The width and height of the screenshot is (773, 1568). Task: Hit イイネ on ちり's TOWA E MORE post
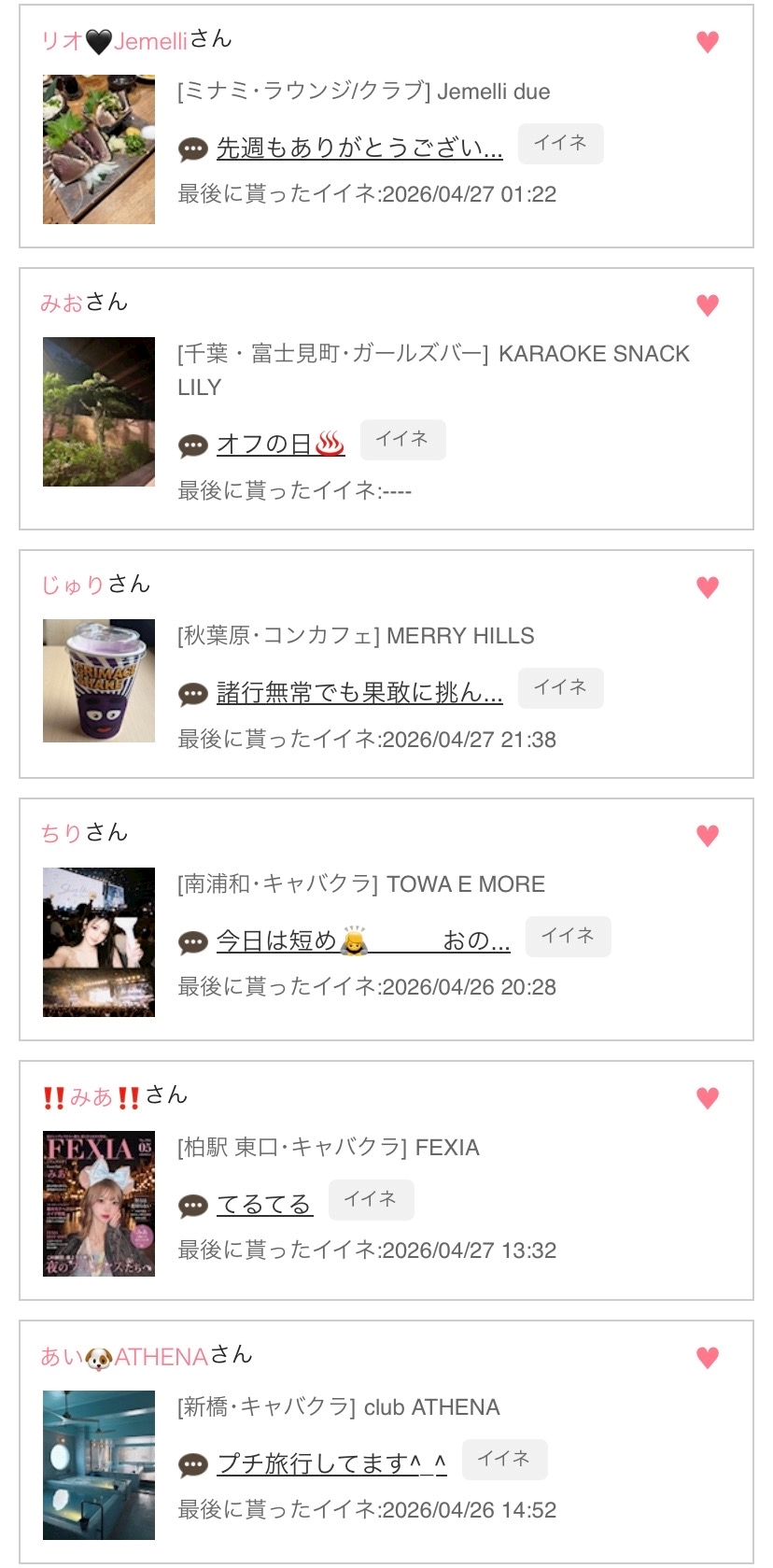pos(568,936)
